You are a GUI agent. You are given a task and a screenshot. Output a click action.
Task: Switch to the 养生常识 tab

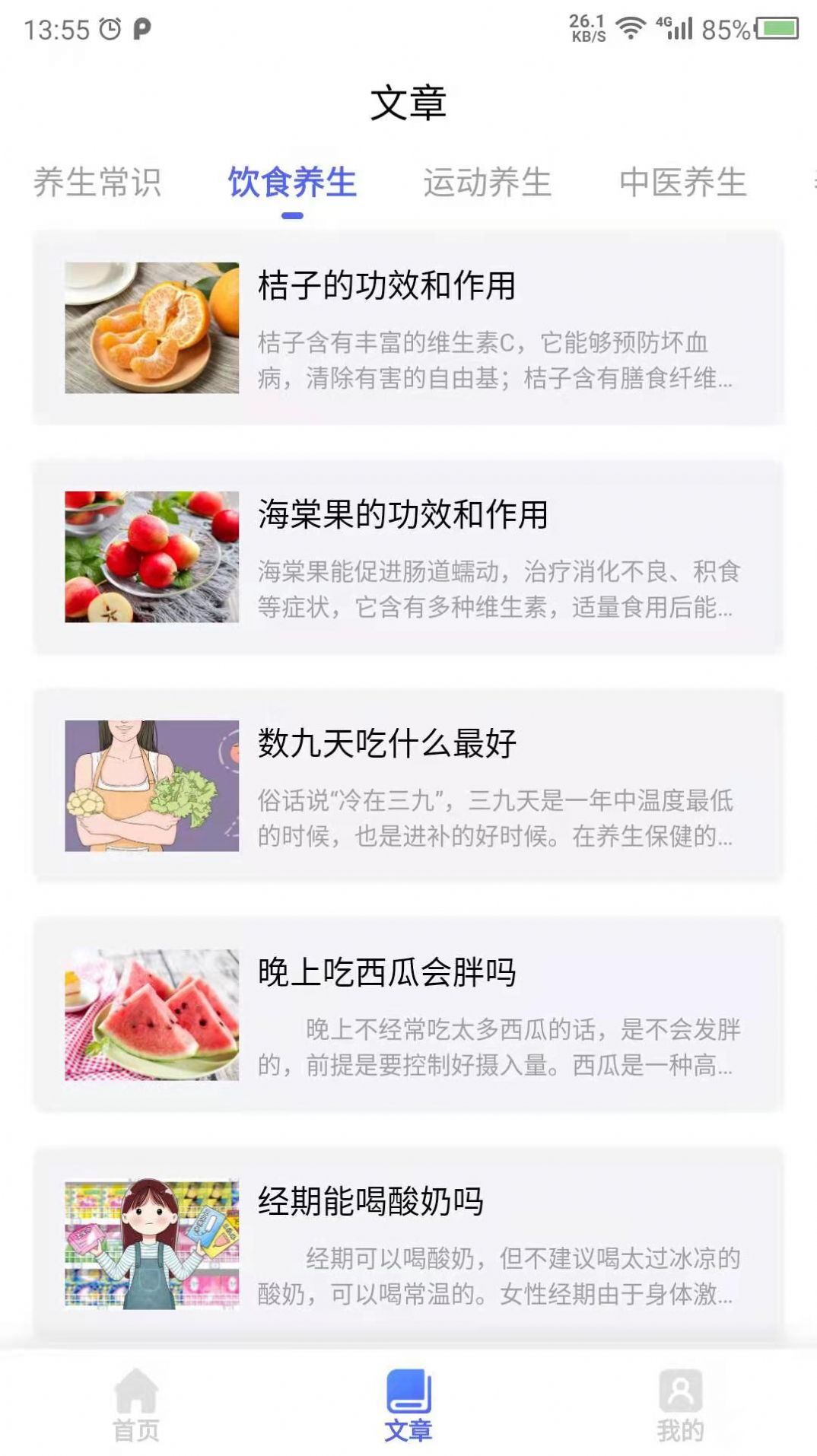[x=99, y=181]
